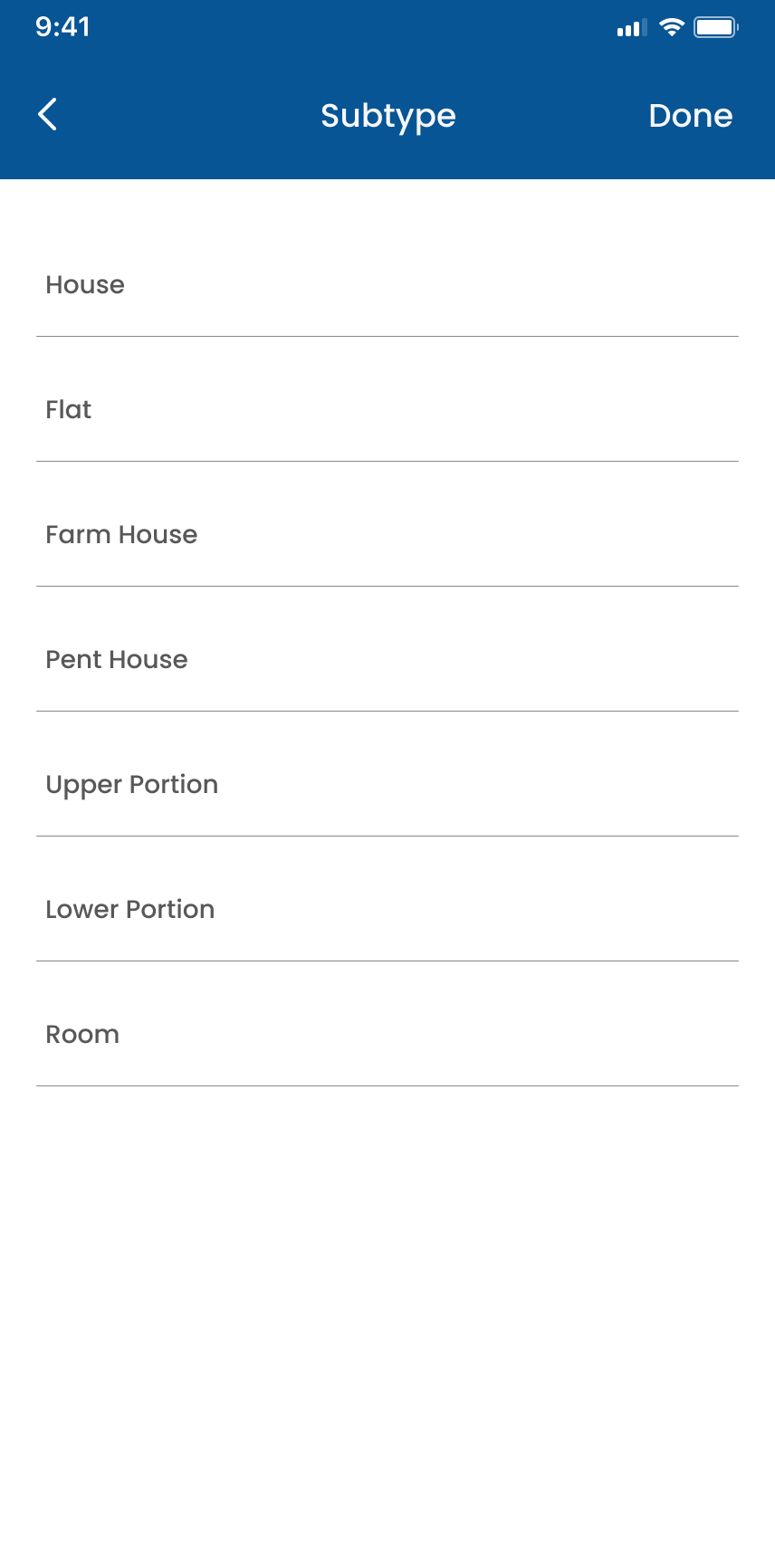
Task: Confirm selection with Done
Action: coord(690,116)
